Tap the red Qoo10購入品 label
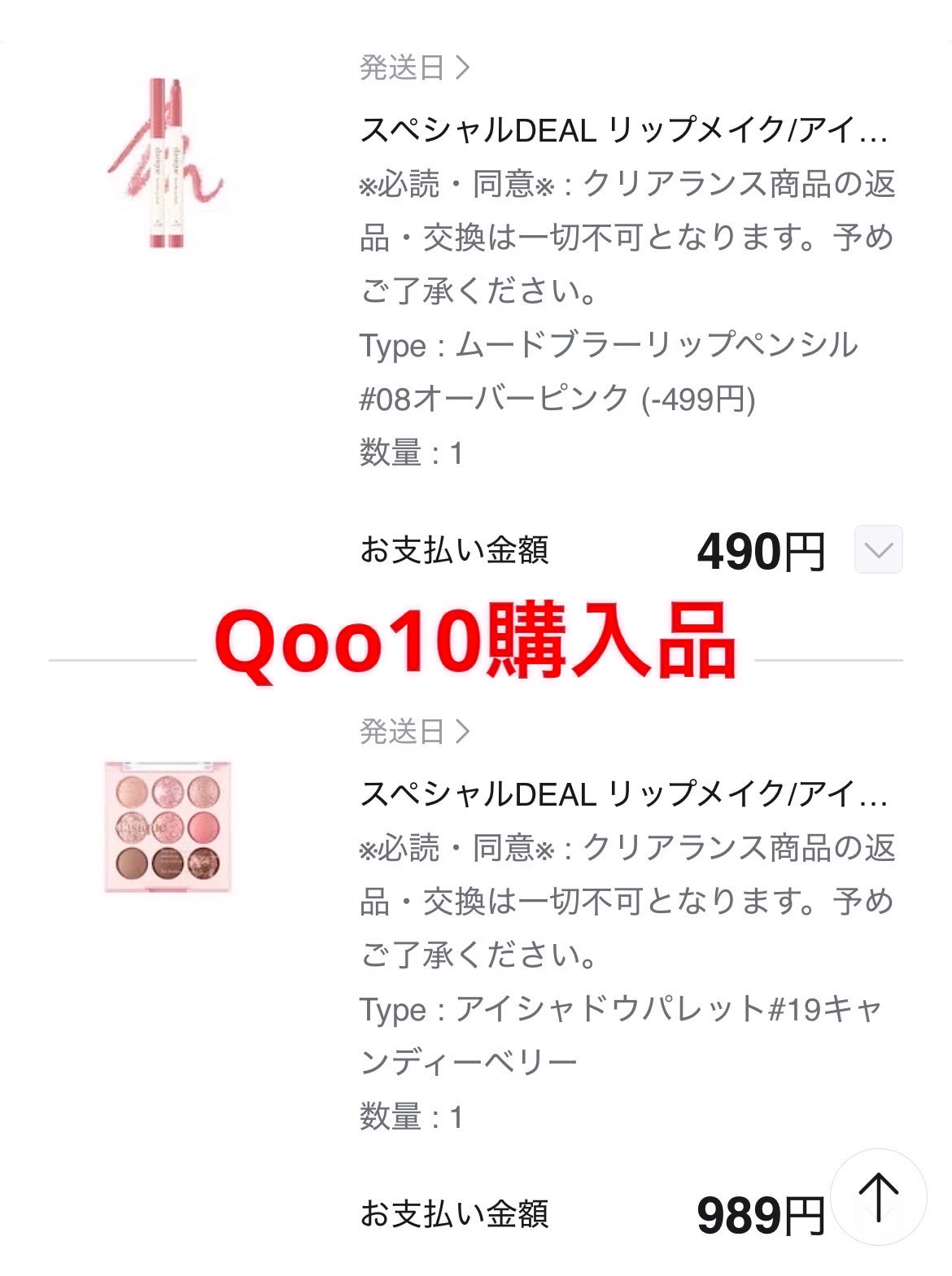 (x=476, y=643)
